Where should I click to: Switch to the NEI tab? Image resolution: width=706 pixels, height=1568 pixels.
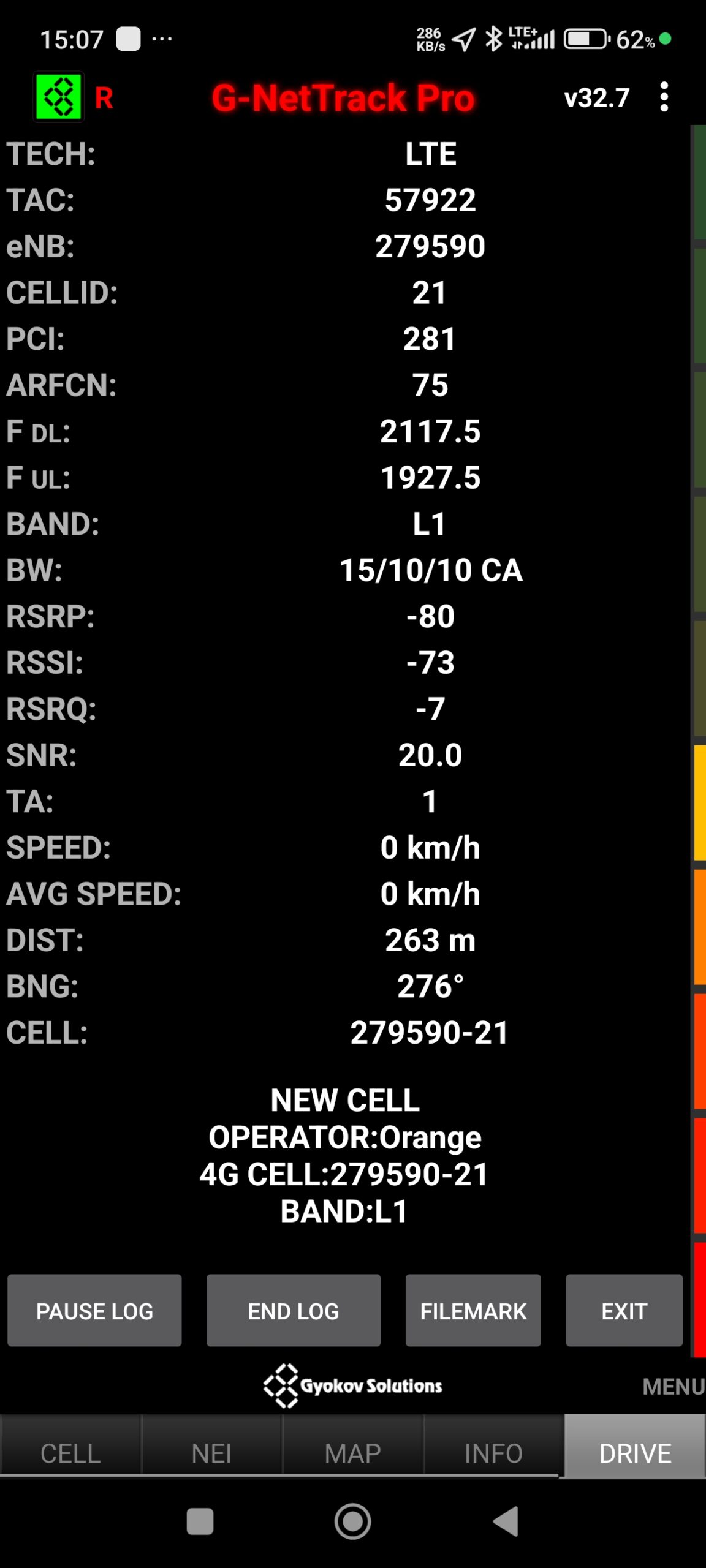click(x=211, y=1453)
